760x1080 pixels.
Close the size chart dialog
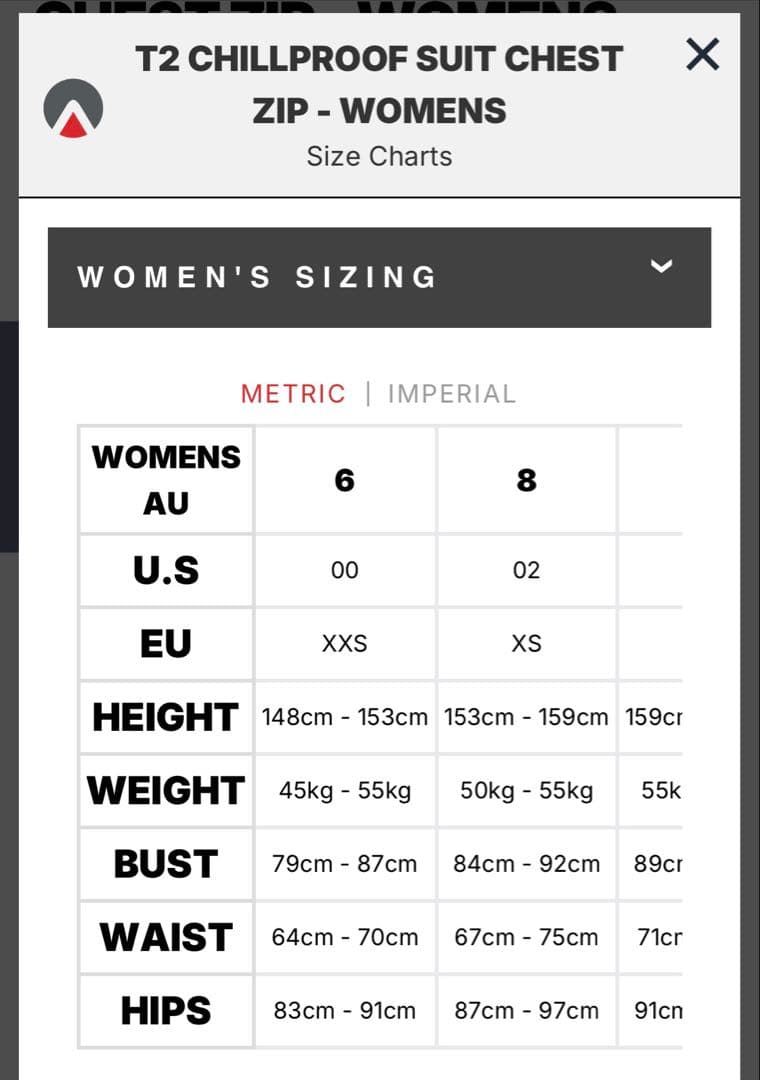pyautogui.click(x=702, y=54)
